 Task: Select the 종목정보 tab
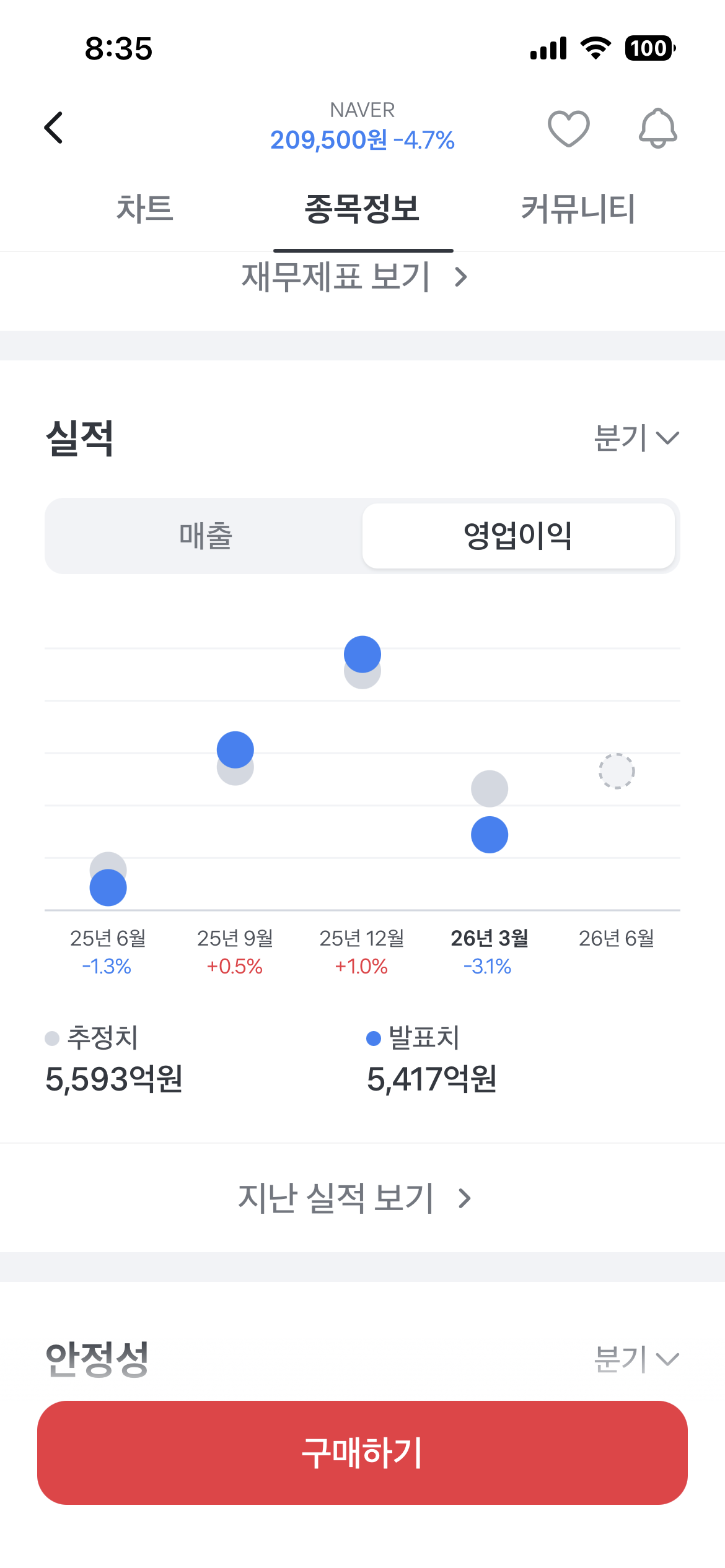pos(362,209)
